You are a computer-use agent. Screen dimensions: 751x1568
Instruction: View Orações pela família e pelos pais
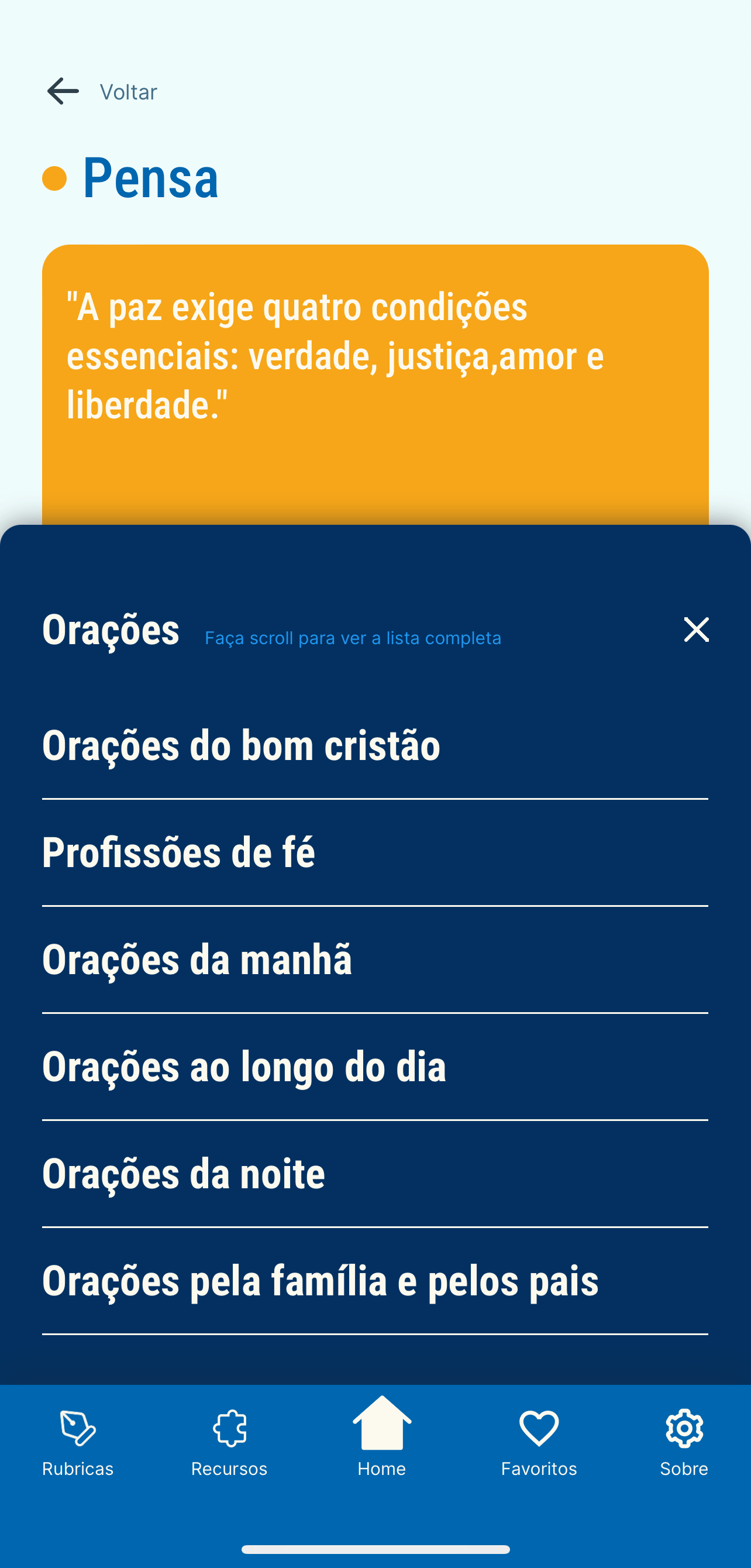point(320,1281)
